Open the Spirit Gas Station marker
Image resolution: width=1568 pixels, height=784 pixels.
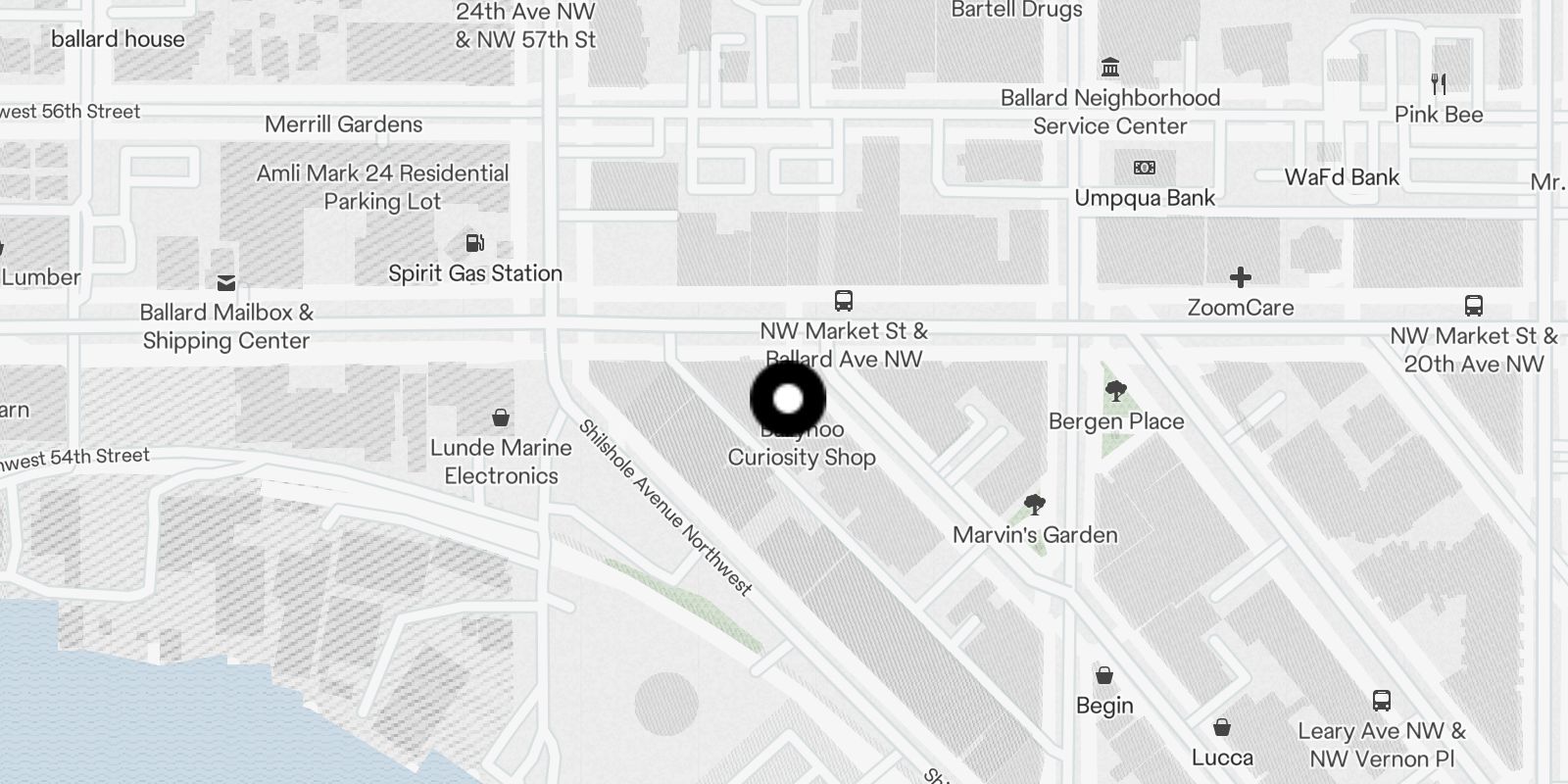click(x=474, y=243)
